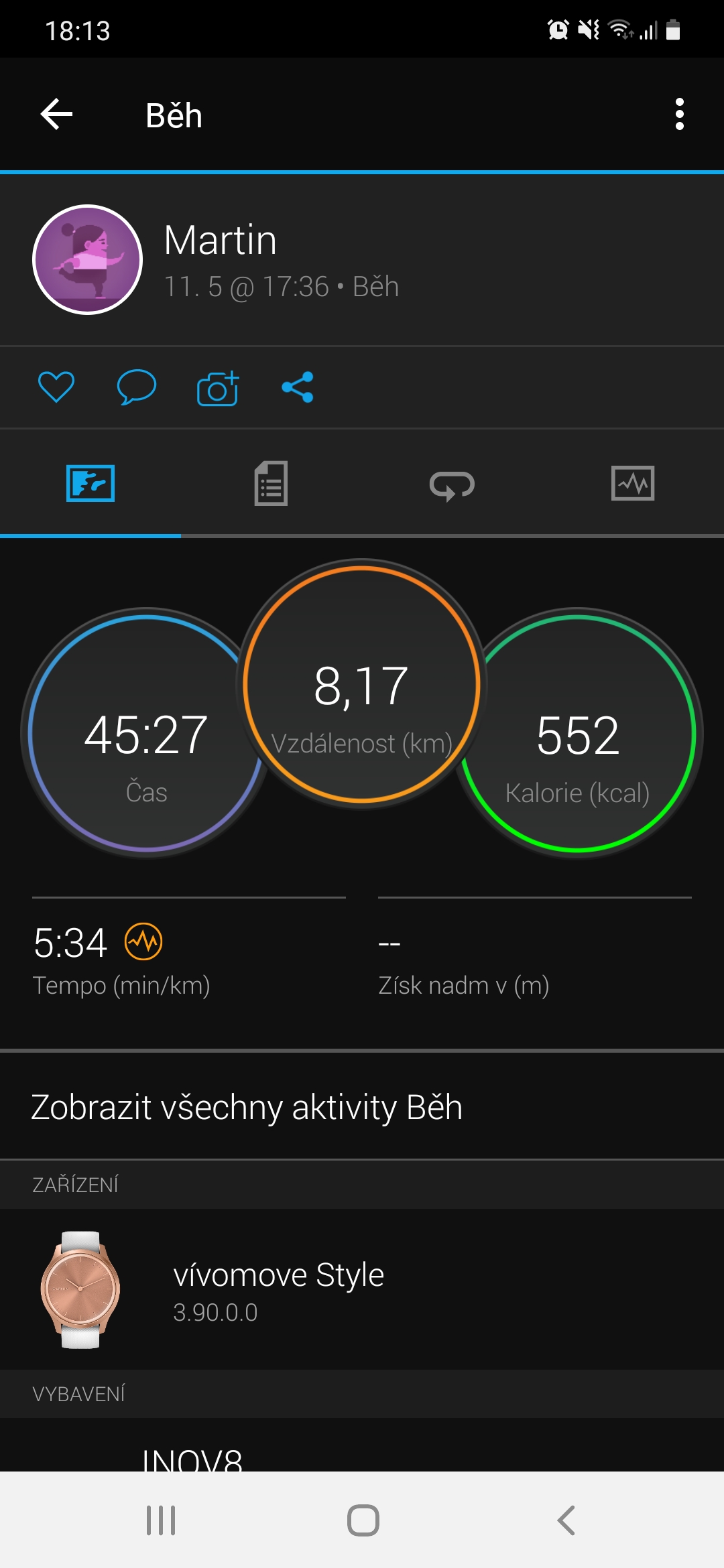
Task: Open comments via the speech bubble
Action: coord(136,387)
